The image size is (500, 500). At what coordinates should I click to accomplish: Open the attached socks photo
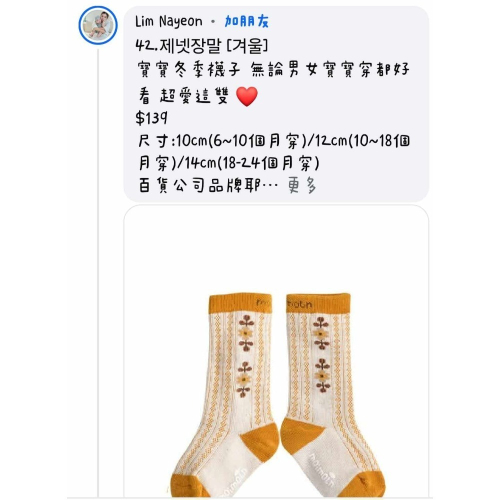click(276, 351)
